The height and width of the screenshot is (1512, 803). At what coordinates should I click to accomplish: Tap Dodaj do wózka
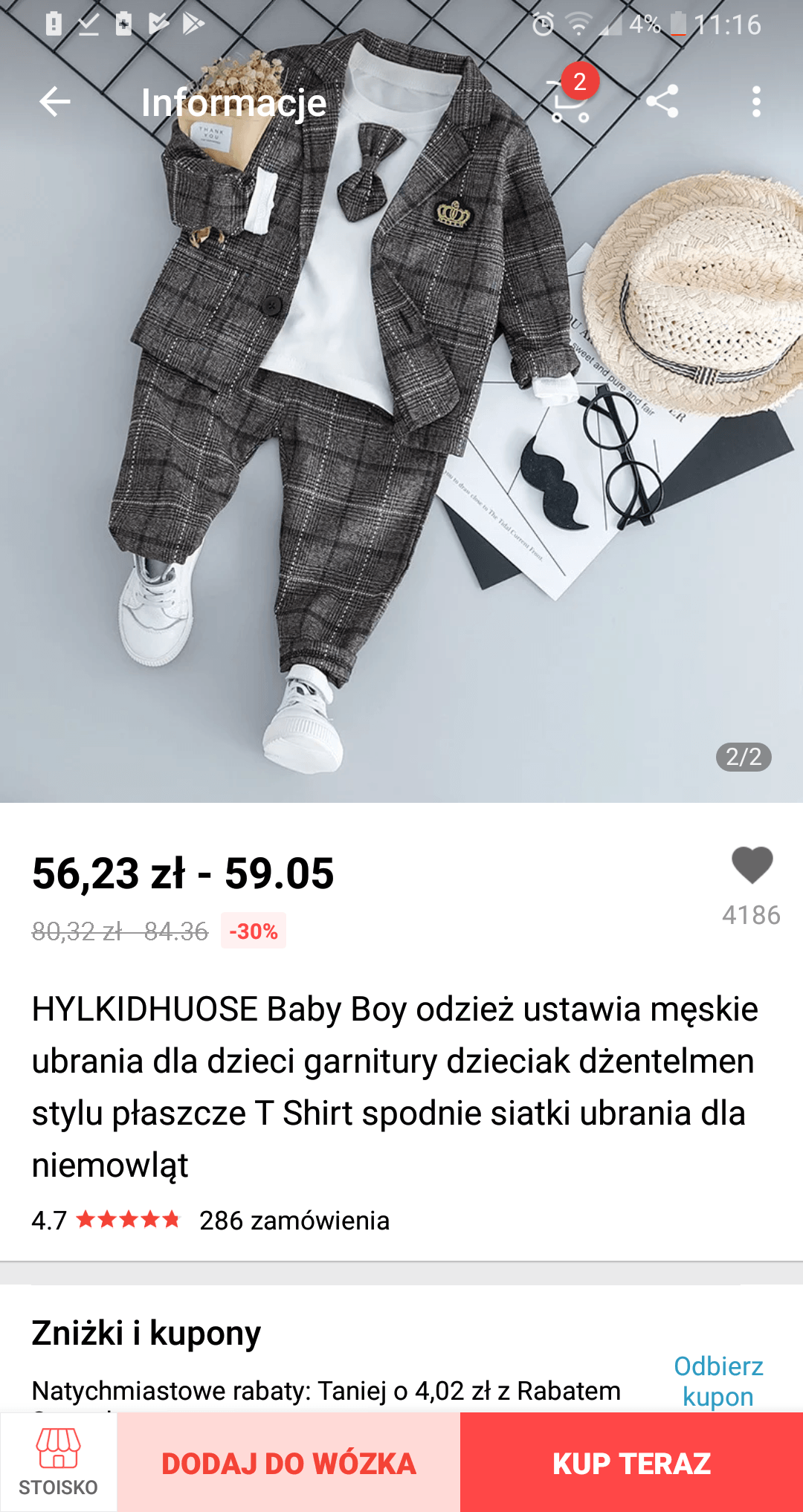pyautogui.click(x=288, y=1463)
